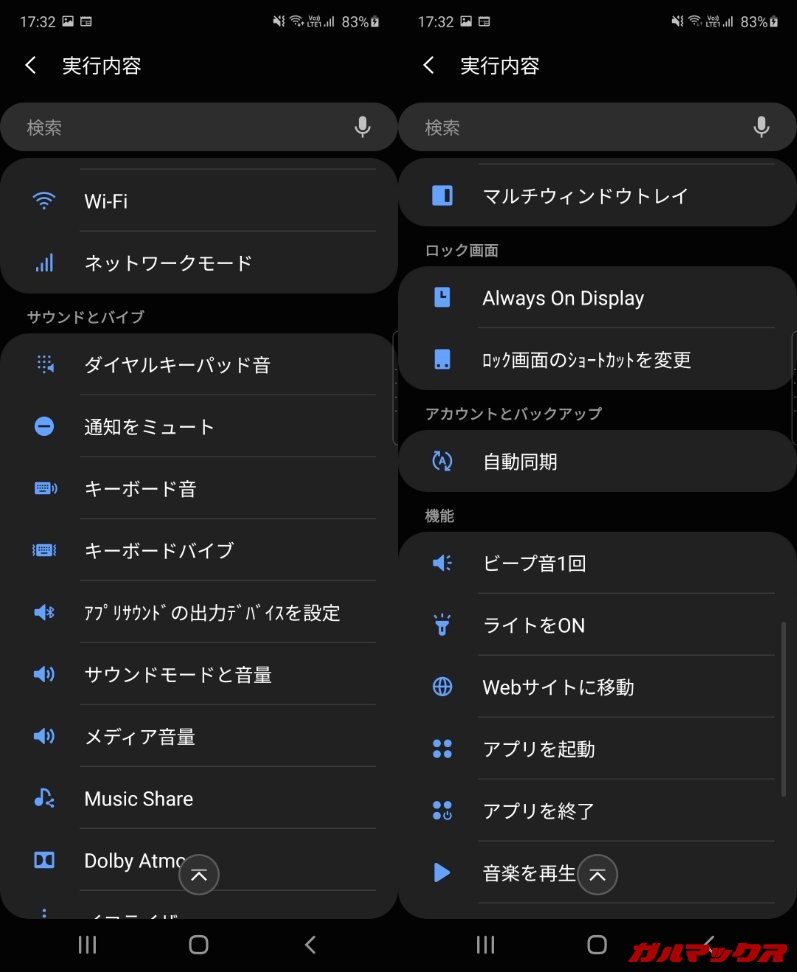The width and height of the screenshot is (797, 972).
Task: Tap the globe icon beside Webサイトに移動
Action: [x=442, y=687]
